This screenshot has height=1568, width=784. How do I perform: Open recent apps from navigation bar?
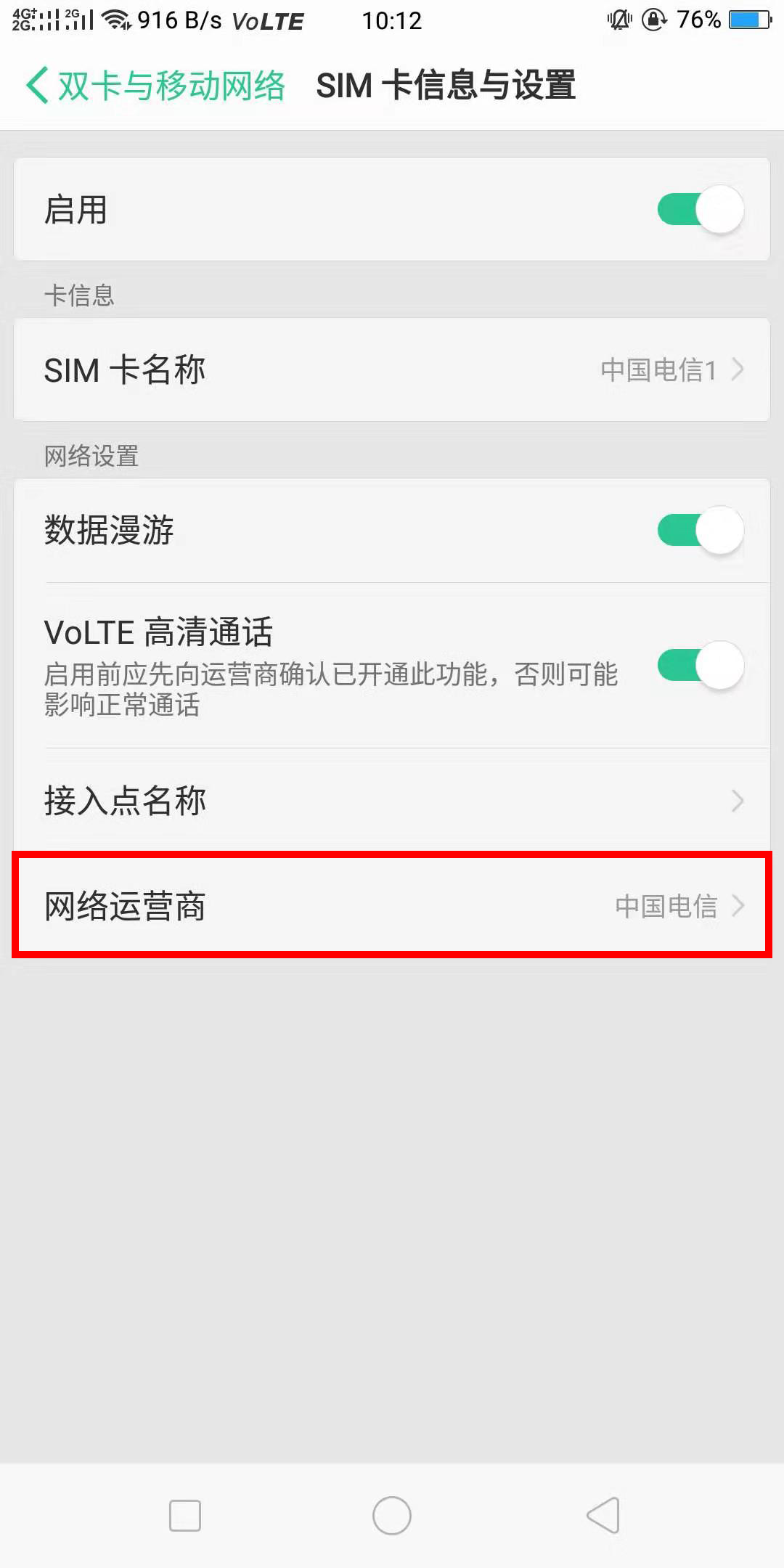tap(185, 1516)
